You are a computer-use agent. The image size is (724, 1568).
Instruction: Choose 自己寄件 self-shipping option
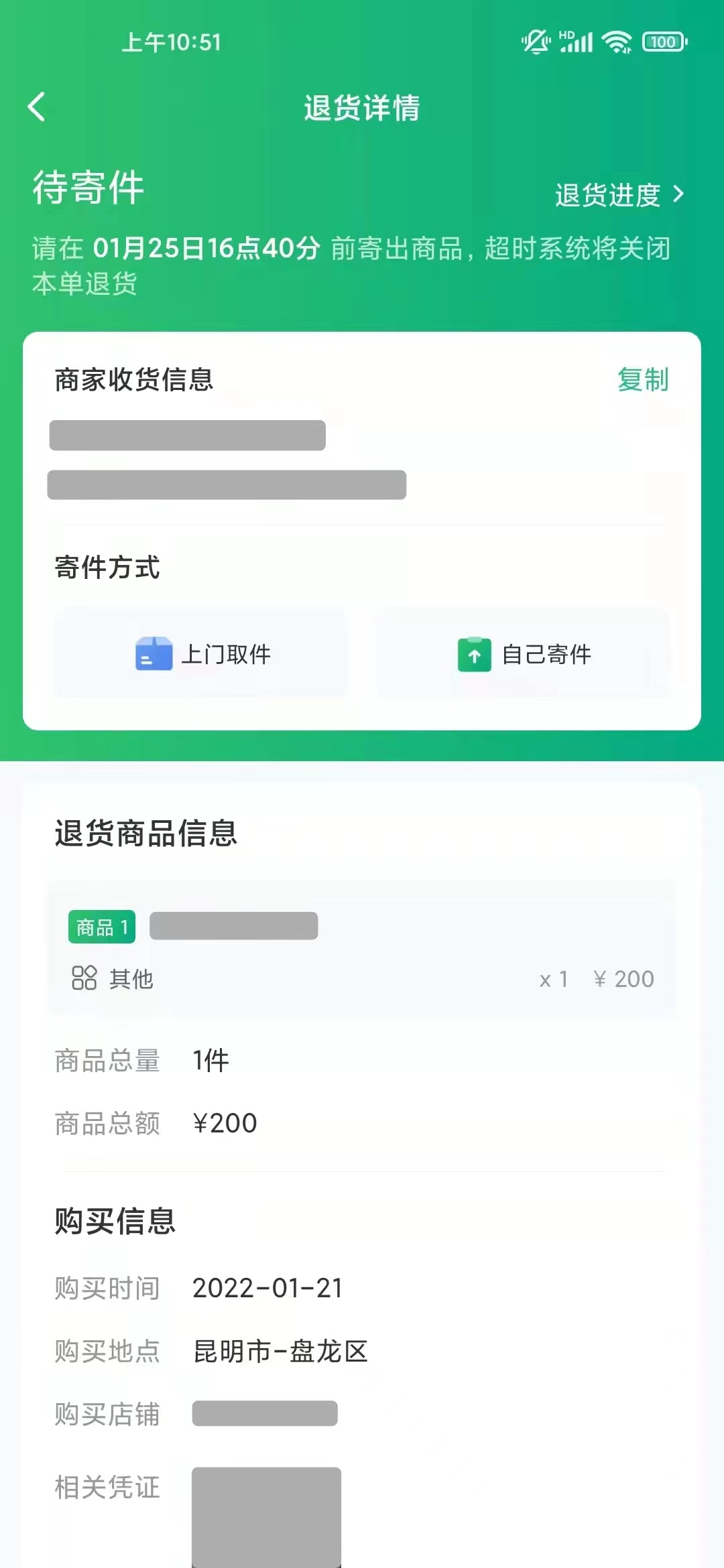click(x=524, y=653)
